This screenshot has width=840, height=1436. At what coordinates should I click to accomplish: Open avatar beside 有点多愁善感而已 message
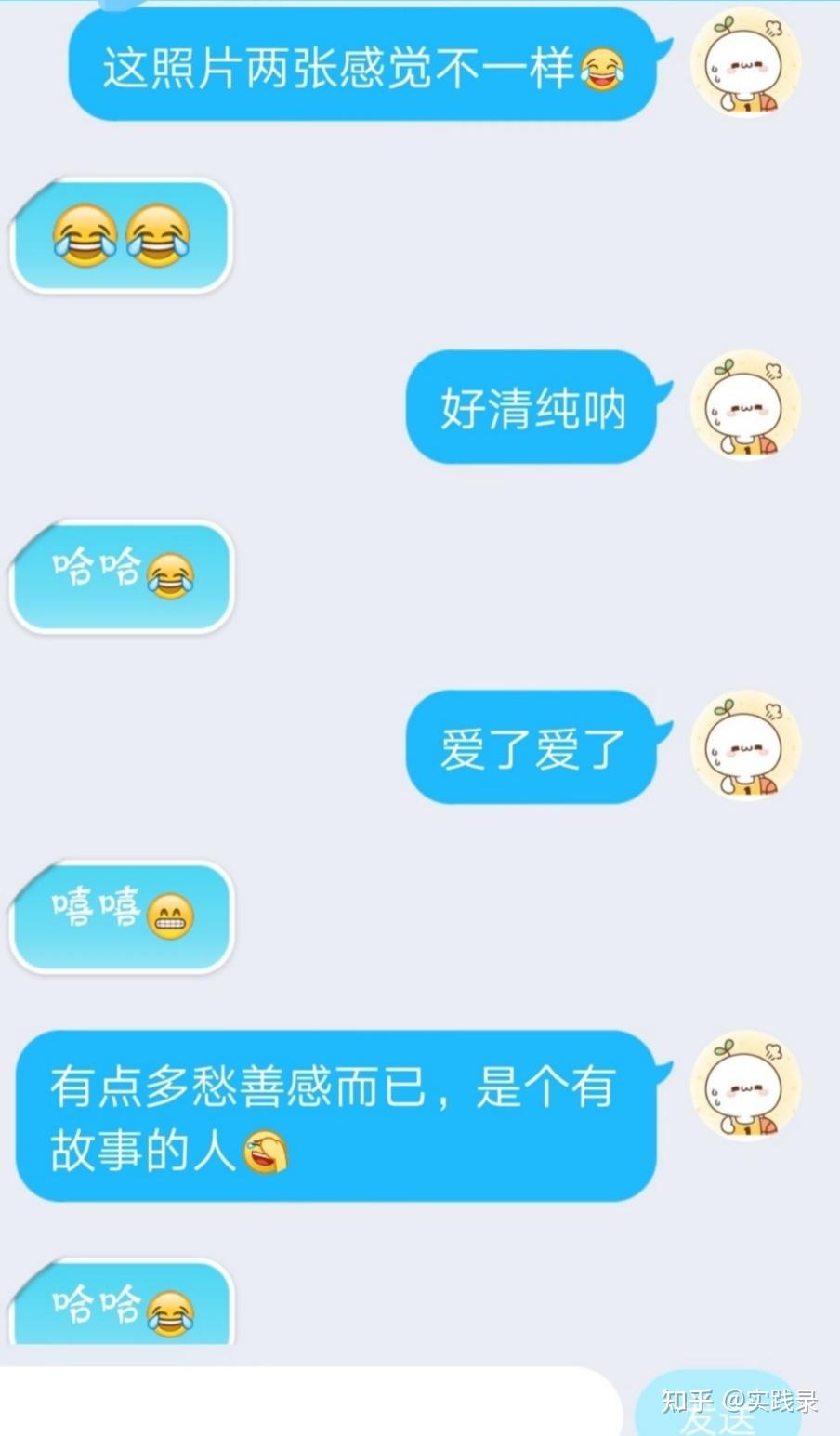tap(745, 1085)
